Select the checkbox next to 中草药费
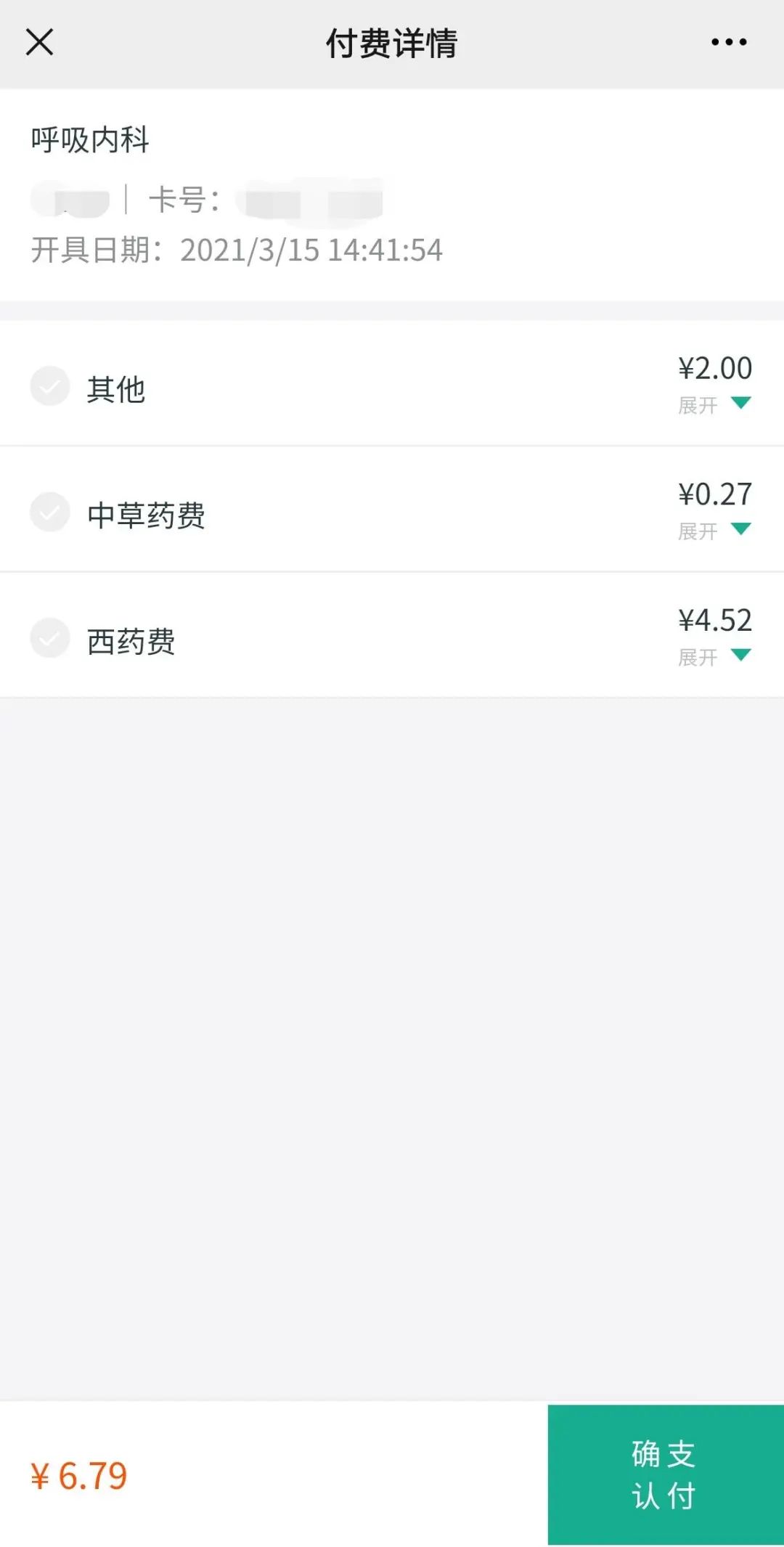Screen dimensions: 784x1547 (49, 513)
